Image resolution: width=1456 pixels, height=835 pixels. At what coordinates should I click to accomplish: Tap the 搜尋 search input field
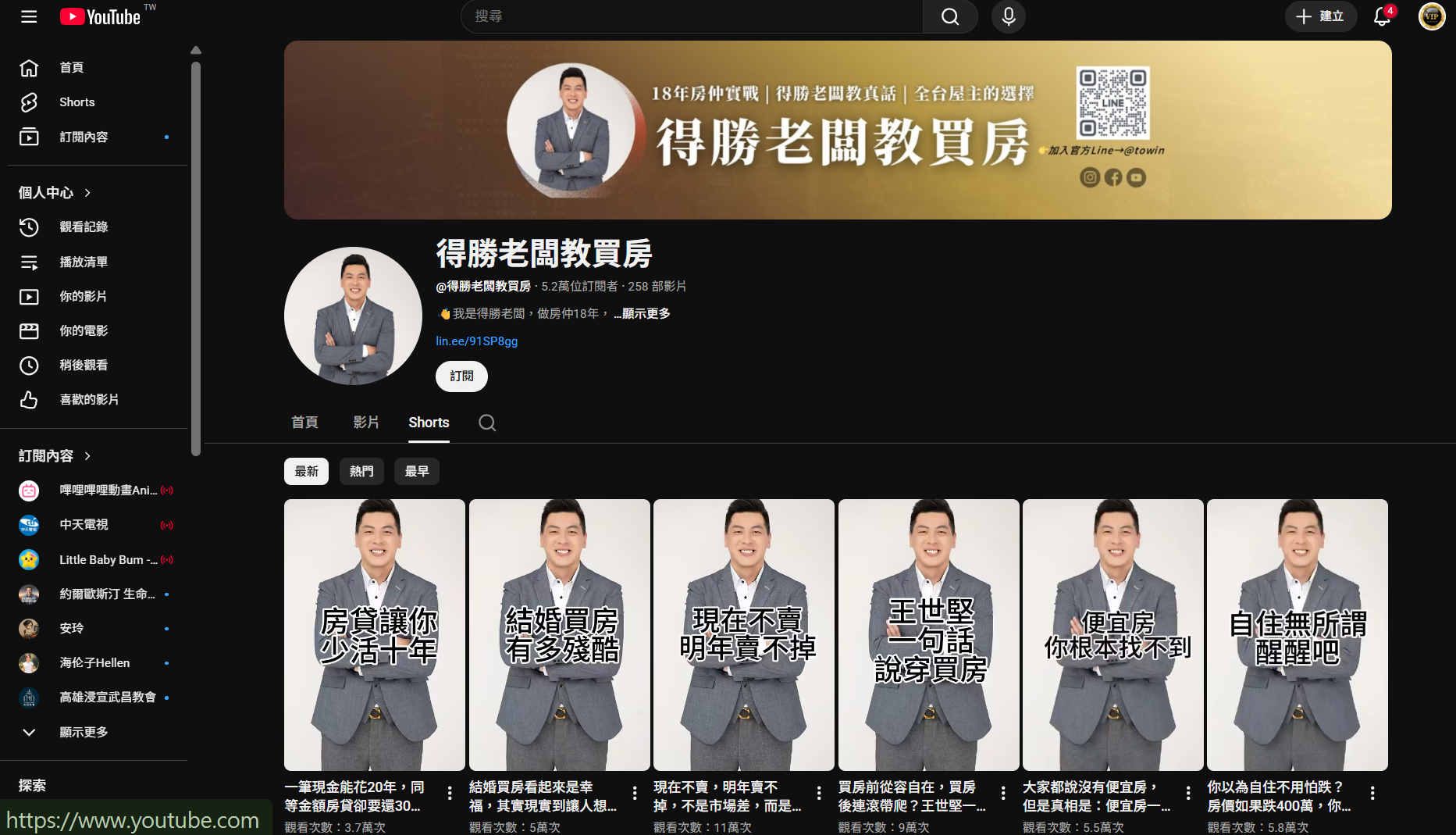691,16
